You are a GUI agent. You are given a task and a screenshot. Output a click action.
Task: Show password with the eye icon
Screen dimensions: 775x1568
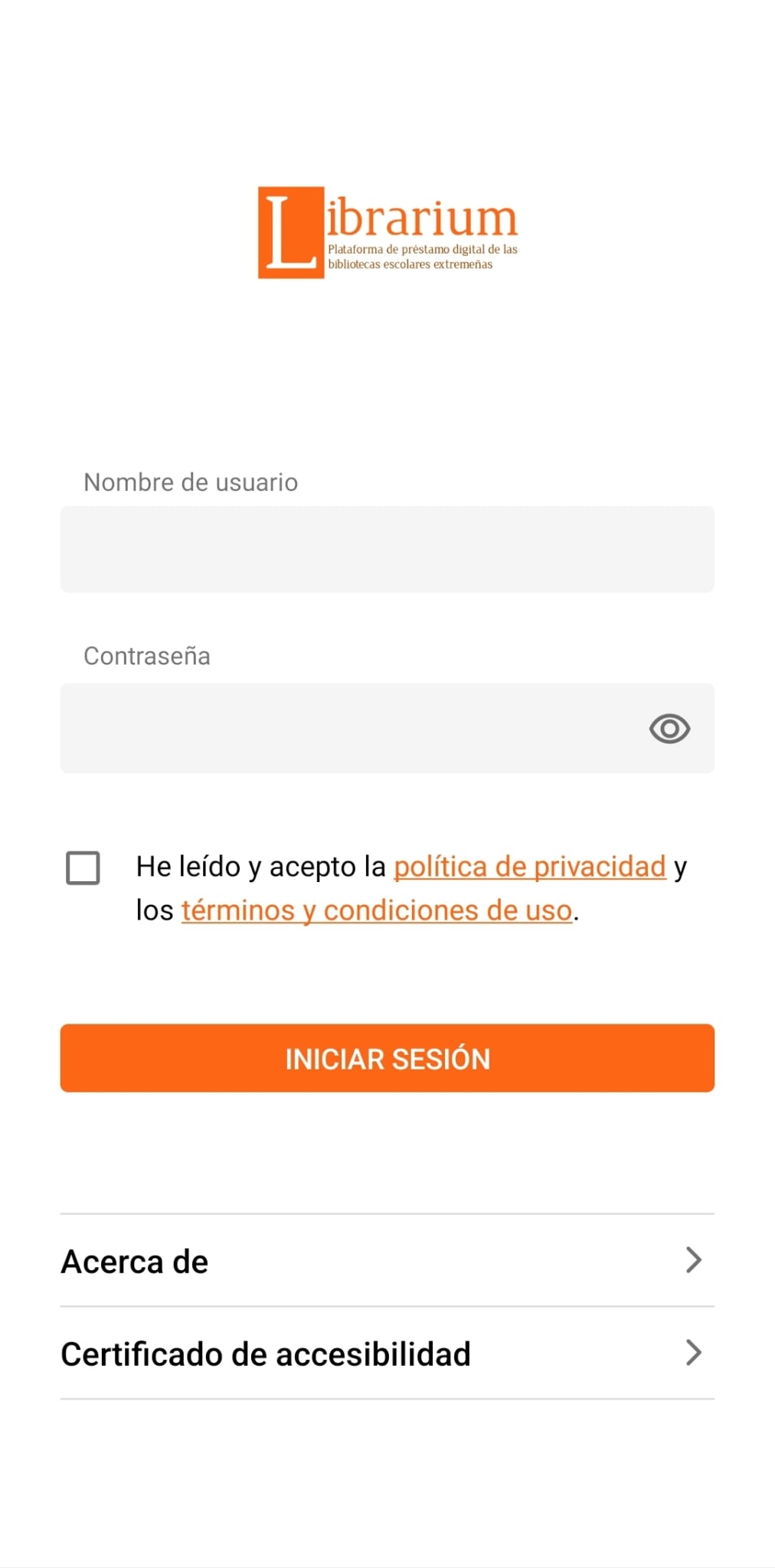[669, 729]
